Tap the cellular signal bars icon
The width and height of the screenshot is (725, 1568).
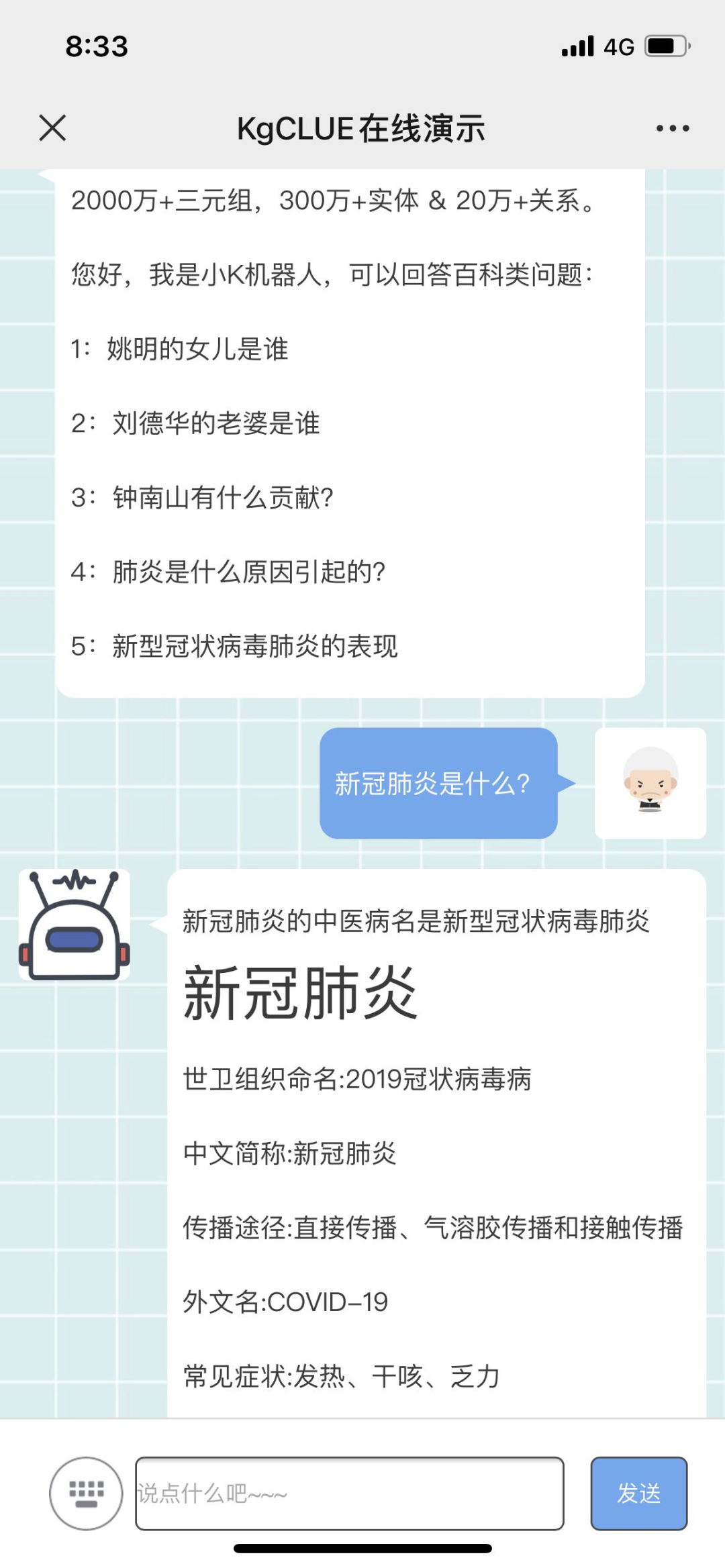pyautogui.click(x=579, y=44)
